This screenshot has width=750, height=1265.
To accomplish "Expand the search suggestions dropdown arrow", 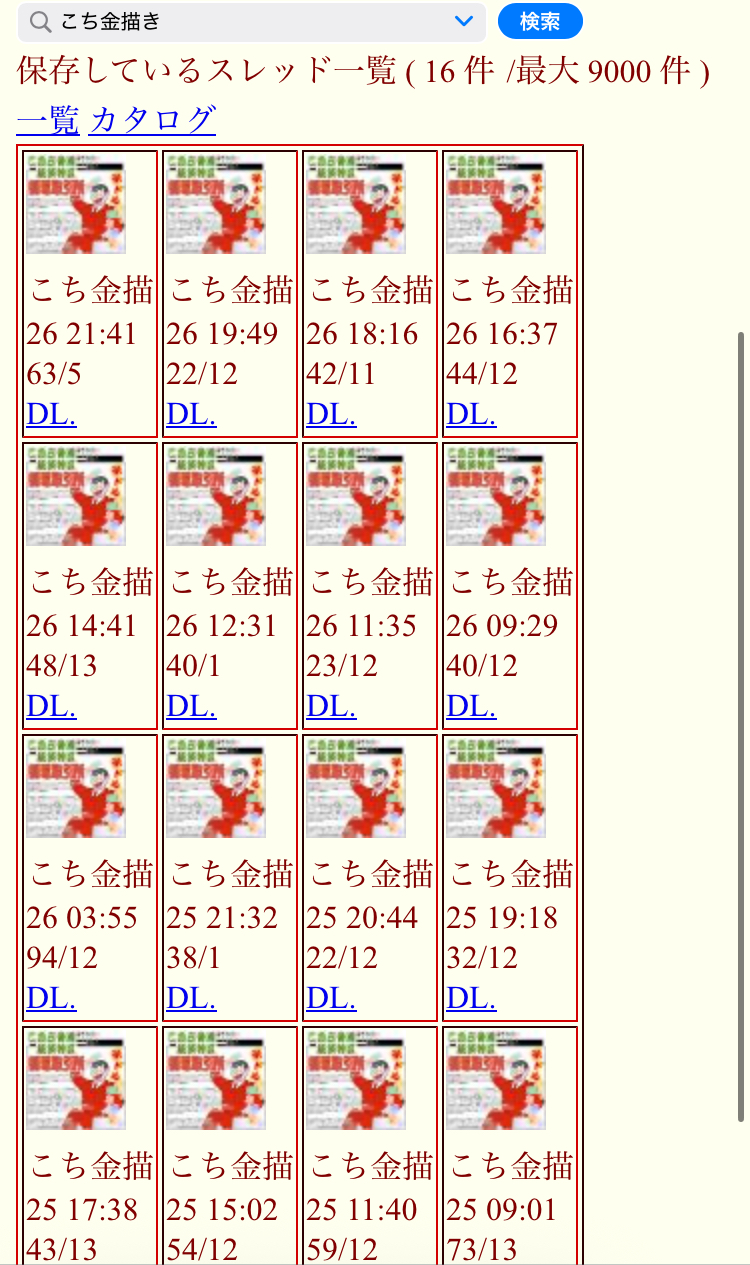I will (463, 21).
